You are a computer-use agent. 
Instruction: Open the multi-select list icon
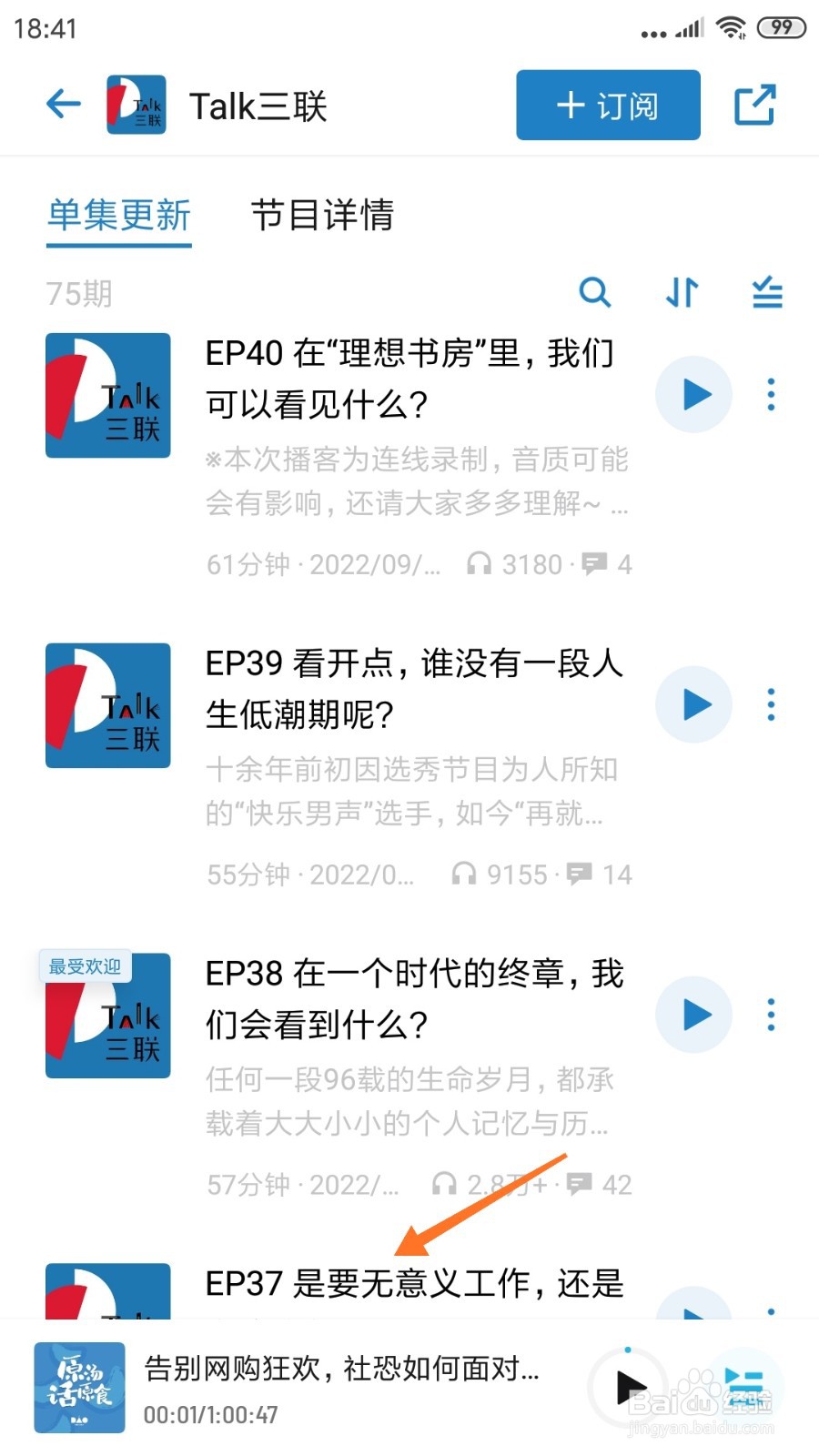pos(767,293)
